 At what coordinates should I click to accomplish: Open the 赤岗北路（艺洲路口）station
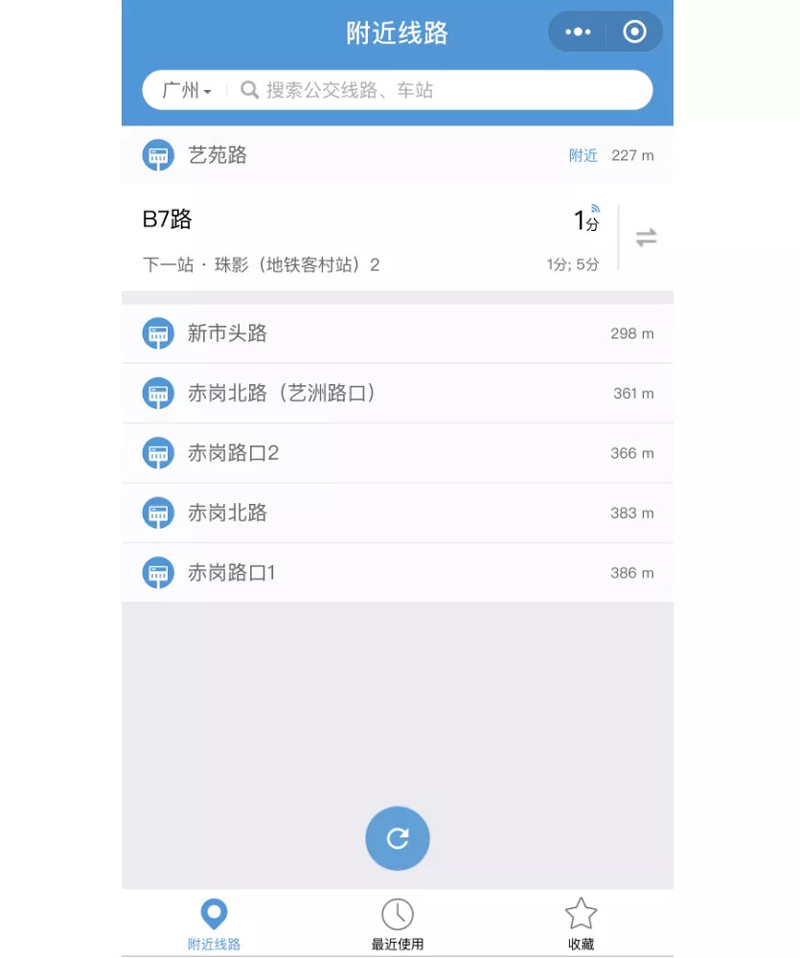397,393
